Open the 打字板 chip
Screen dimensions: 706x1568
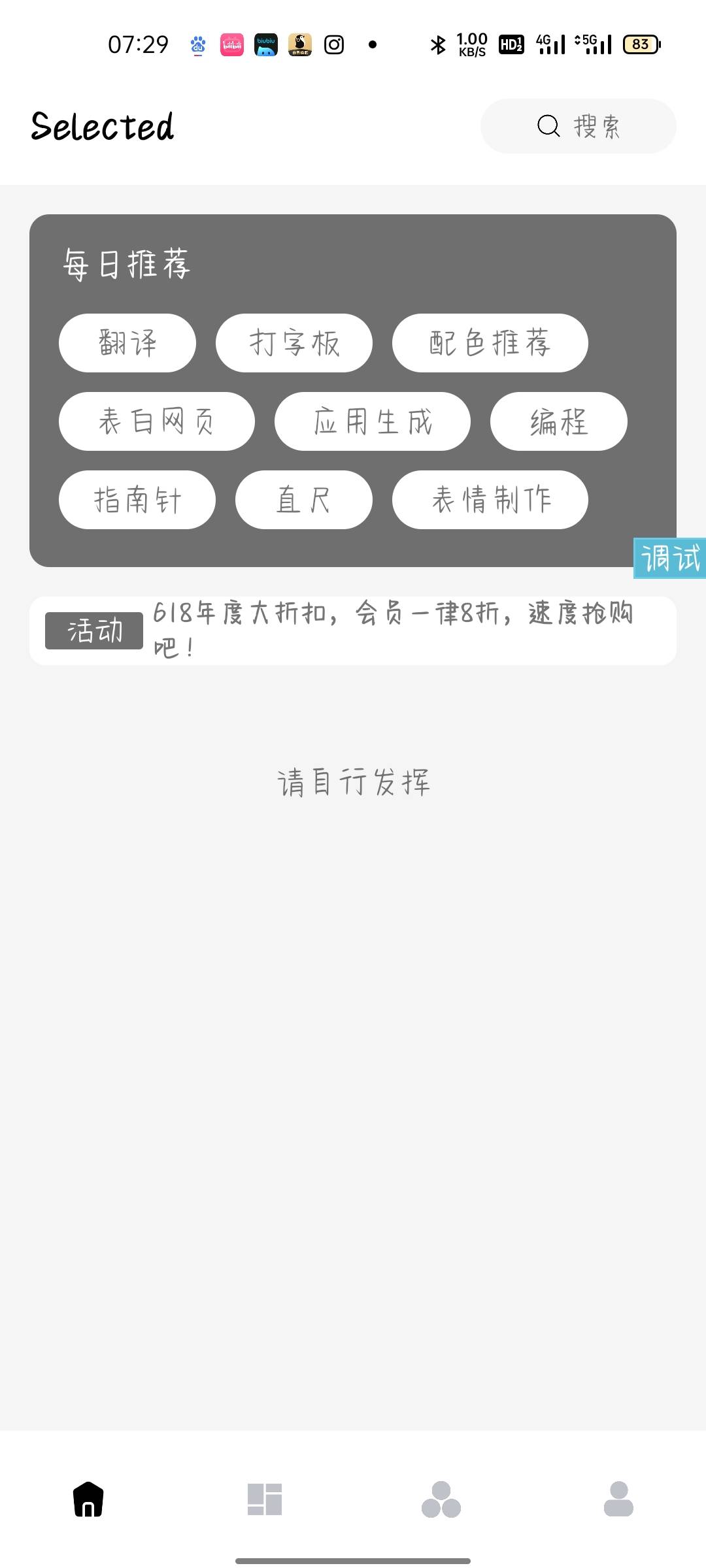pyautogui.click(x=294, y=343)
